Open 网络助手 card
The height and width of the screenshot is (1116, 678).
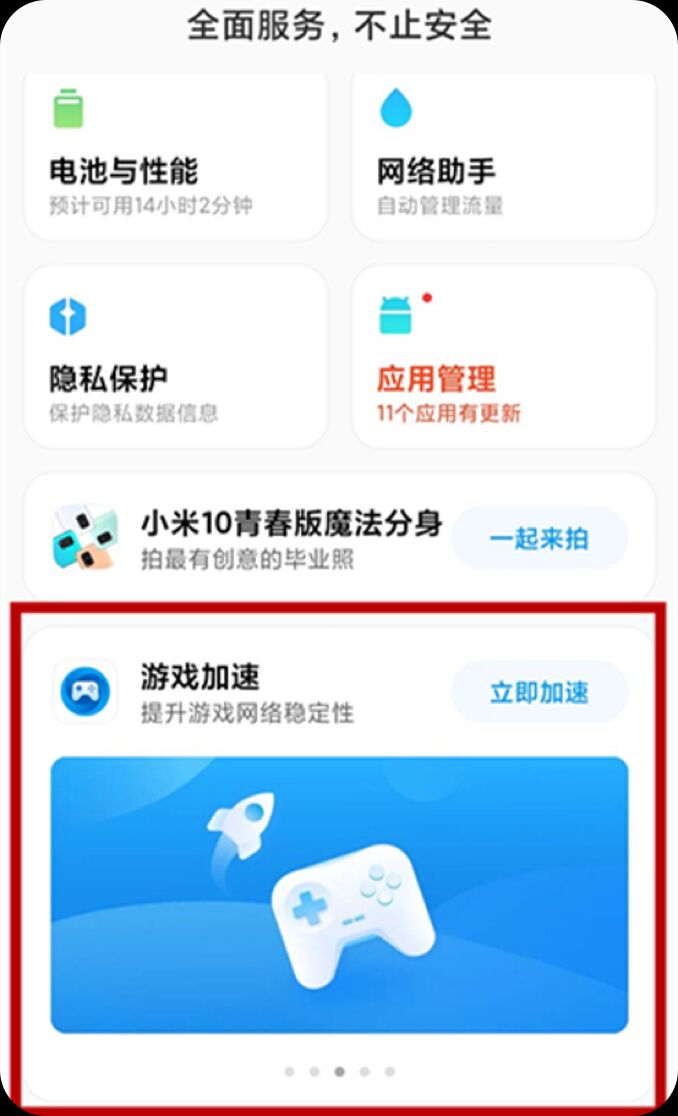503,155
